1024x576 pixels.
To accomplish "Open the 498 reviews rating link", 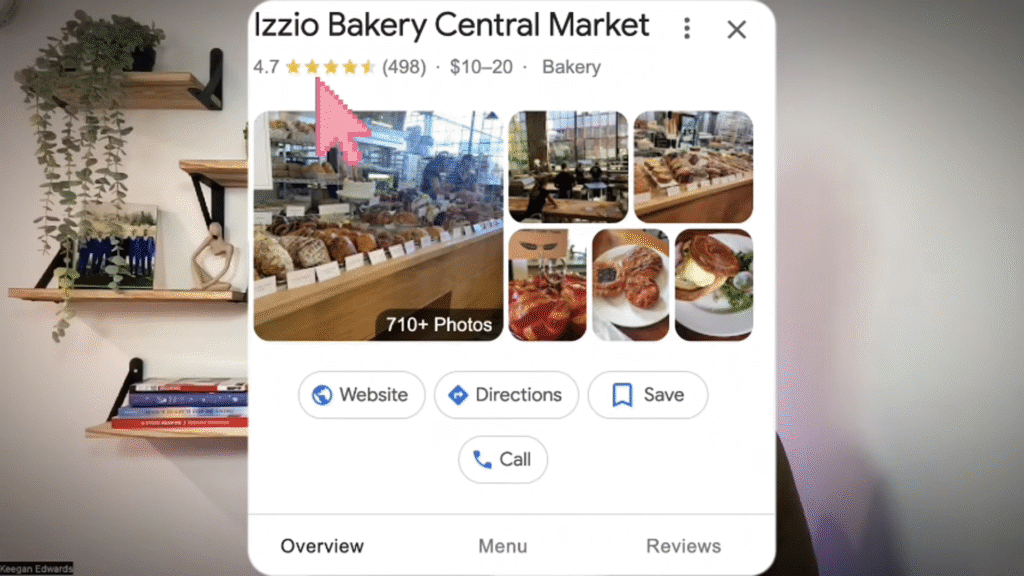I will [404, 68].
